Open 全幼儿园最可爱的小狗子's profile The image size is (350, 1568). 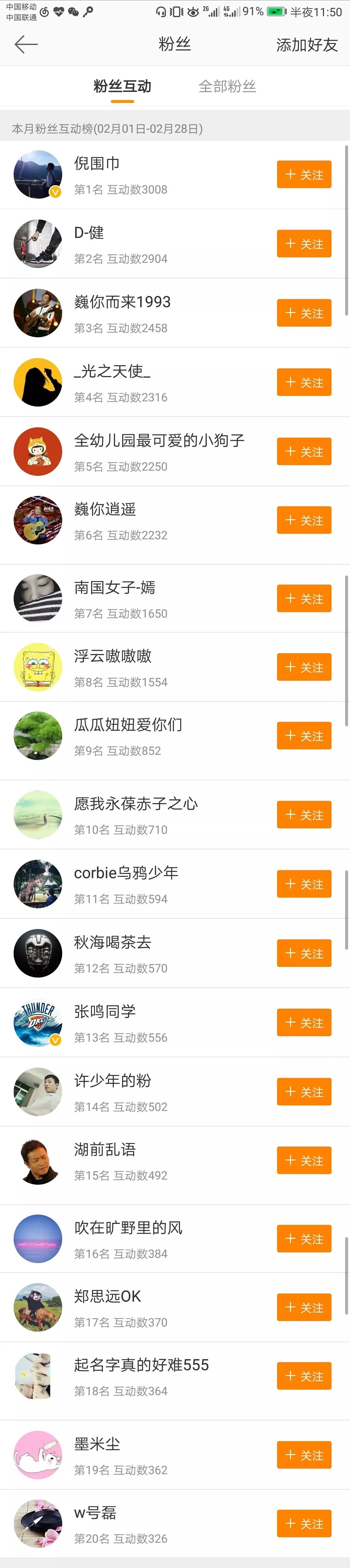click(x=158, y=451)
